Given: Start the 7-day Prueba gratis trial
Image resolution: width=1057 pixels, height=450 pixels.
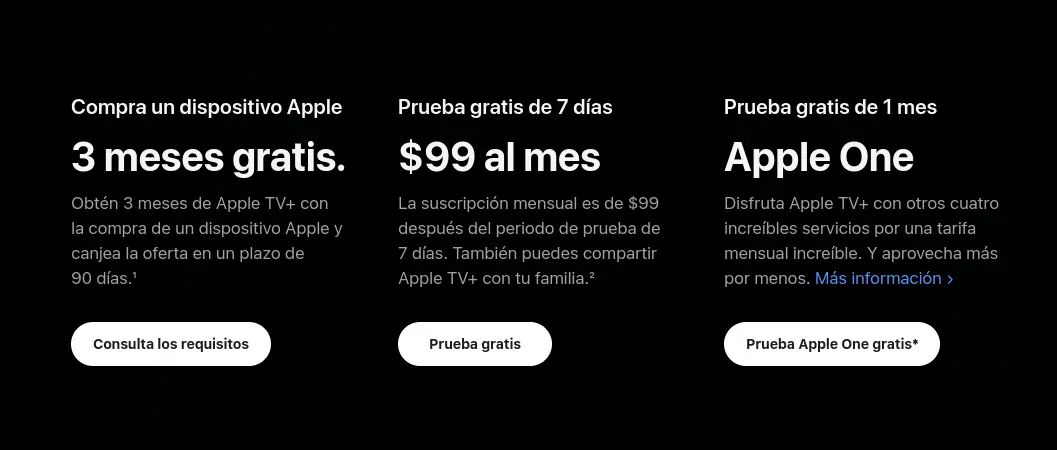Looking at the screenshot, I should coord(475,344).
